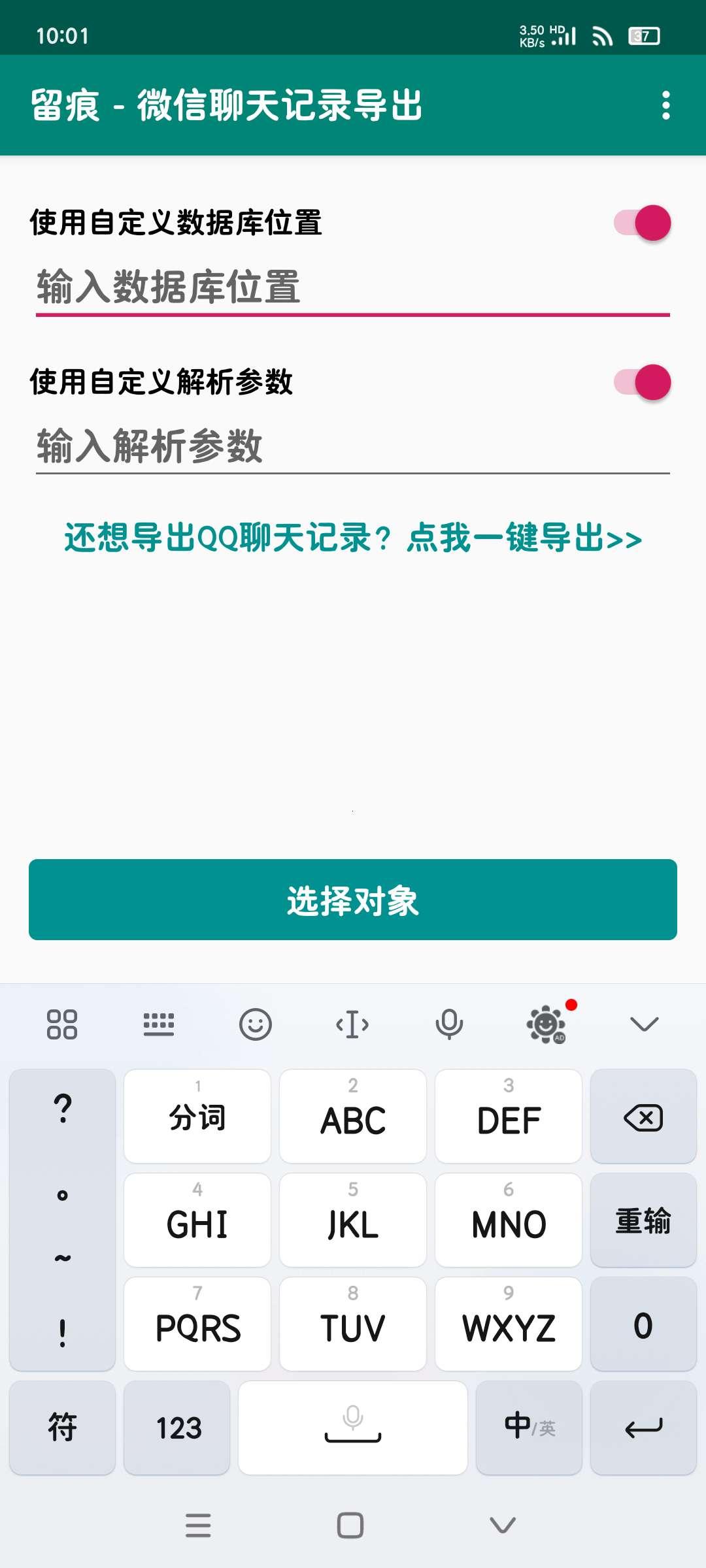Switch input language with 中/英 key
The width and height of the screenshot is (706, 1568).
coord(529,1428)
